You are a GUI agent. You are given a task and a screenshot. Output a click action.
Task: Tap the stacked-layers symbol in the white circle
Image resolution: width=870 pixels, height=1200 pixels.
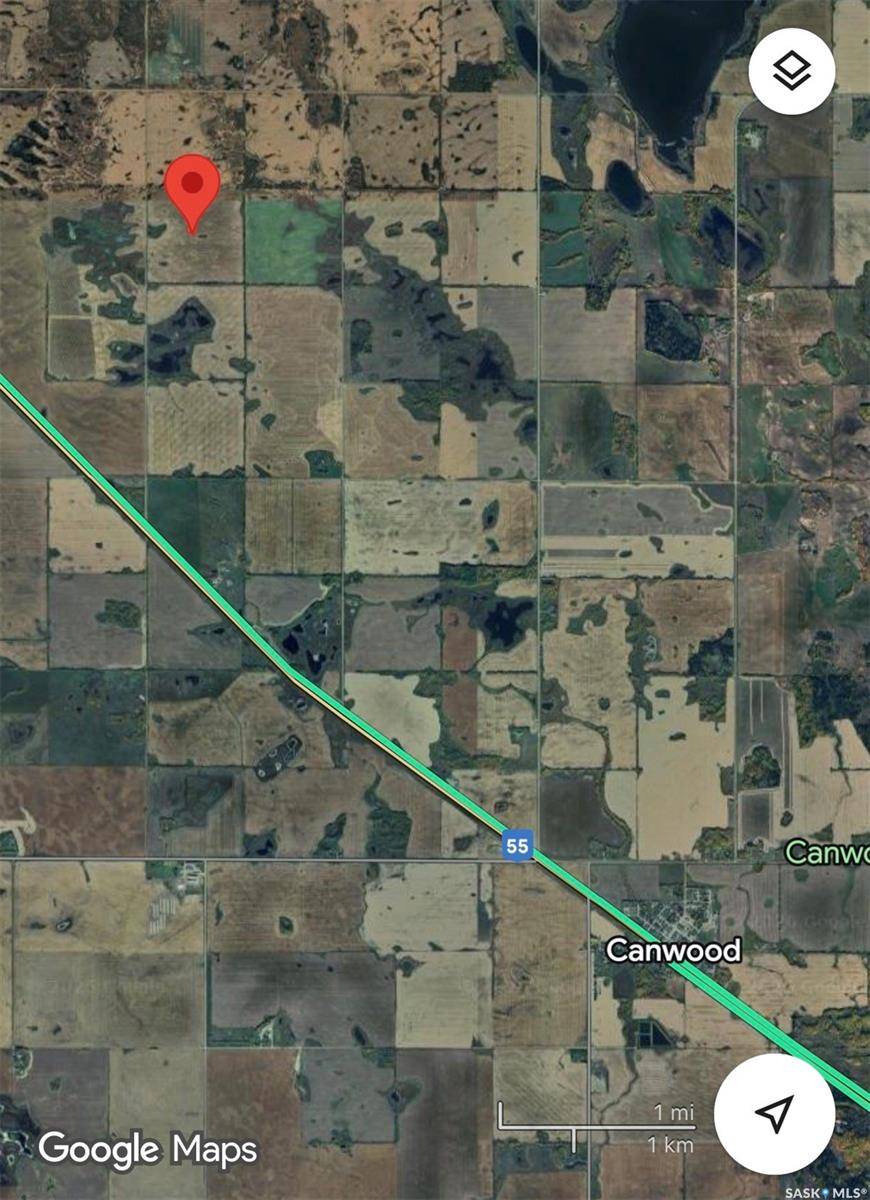[x=792, y=70]
